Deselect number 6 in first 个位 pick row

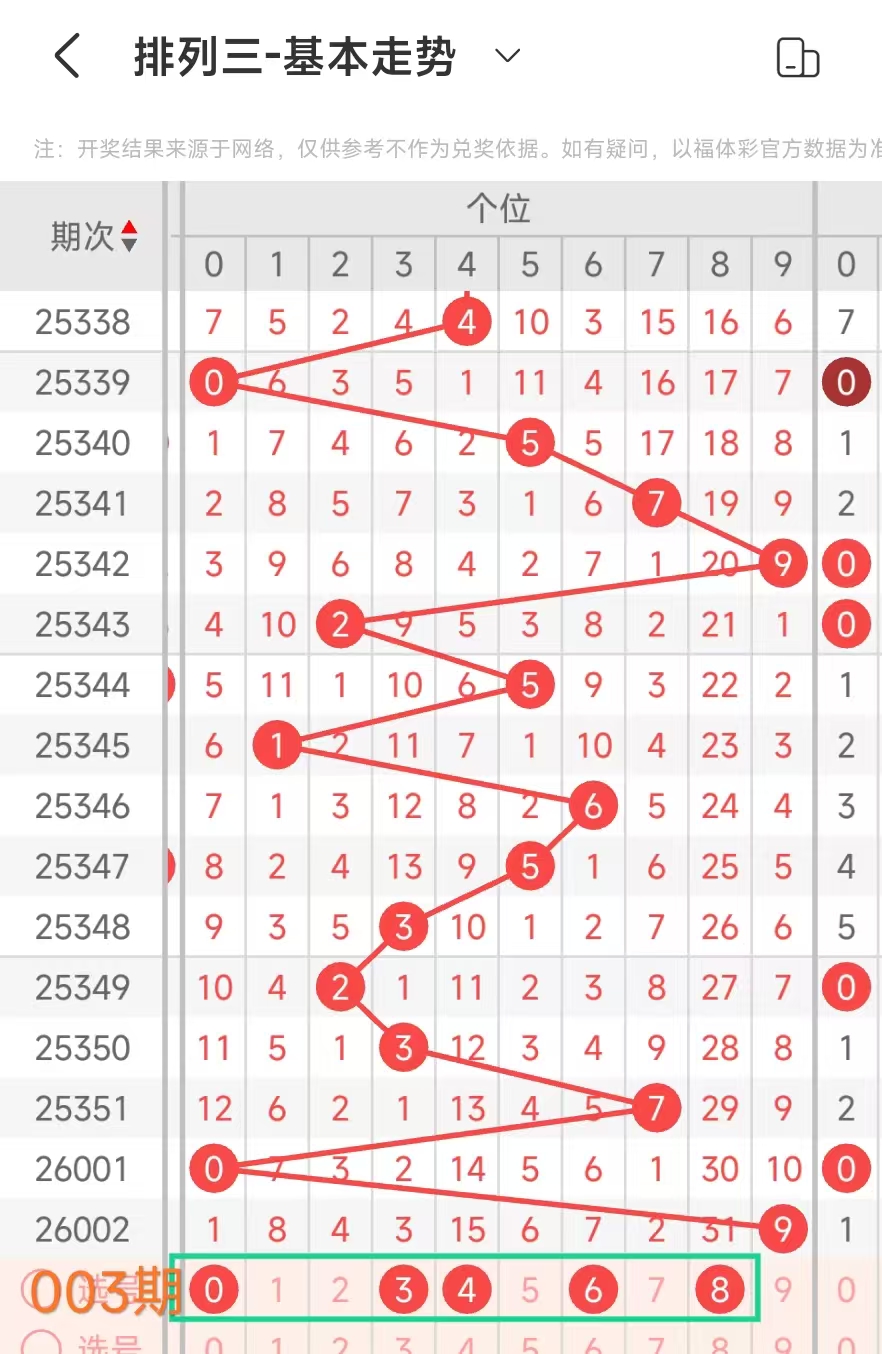coord(593,1291)
